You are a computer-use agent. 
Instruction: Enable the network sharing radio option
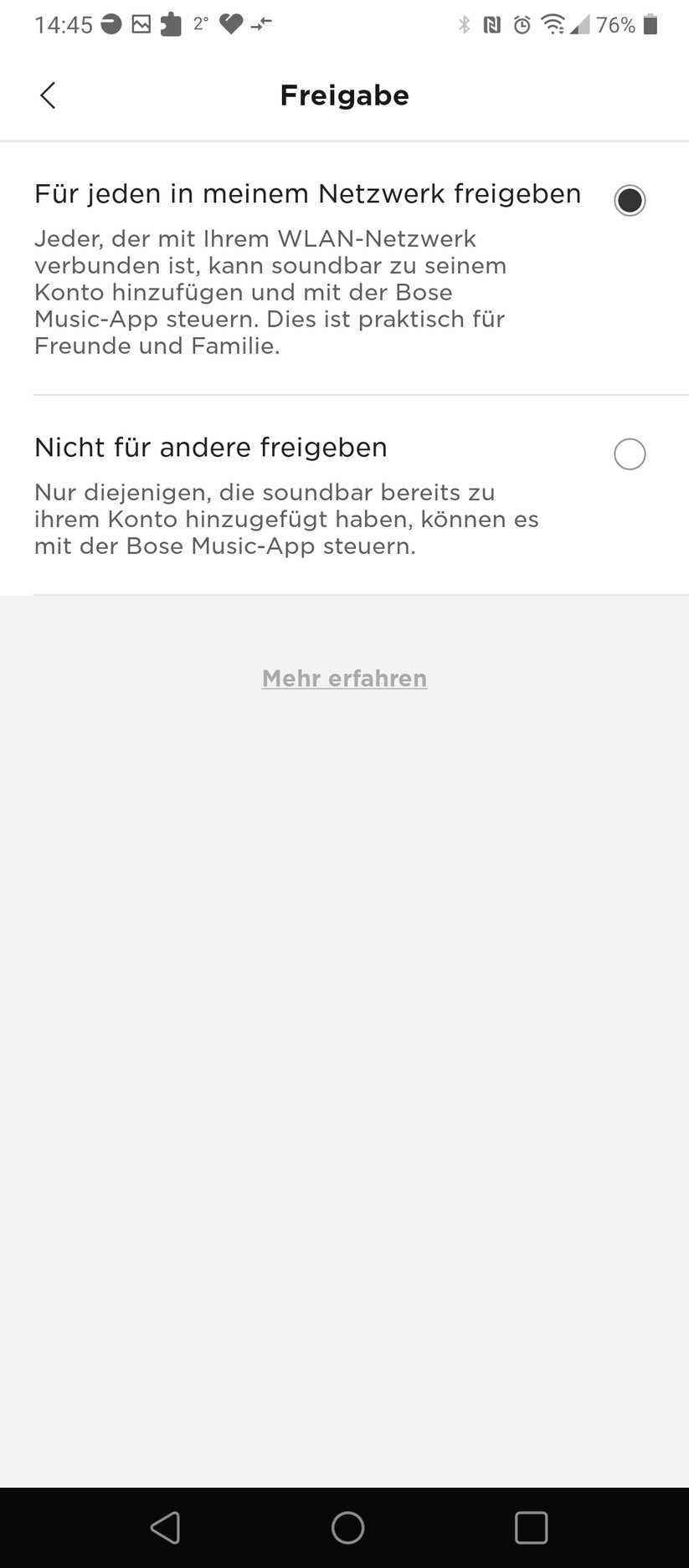coord(630,200)
